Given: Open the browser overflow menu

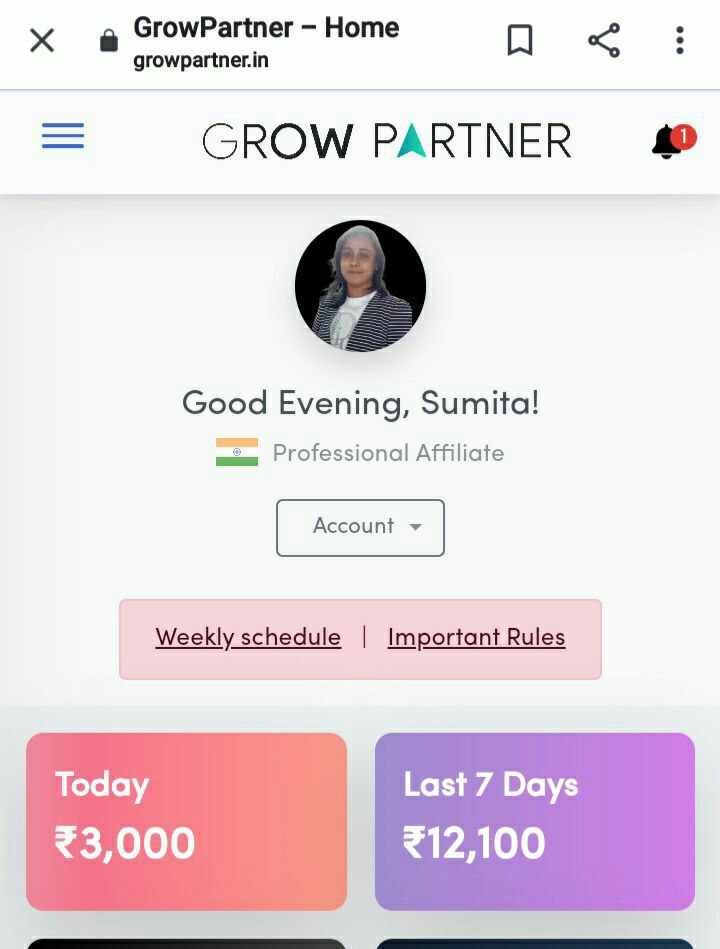Looking at the screenshot, I should point(680,41).
